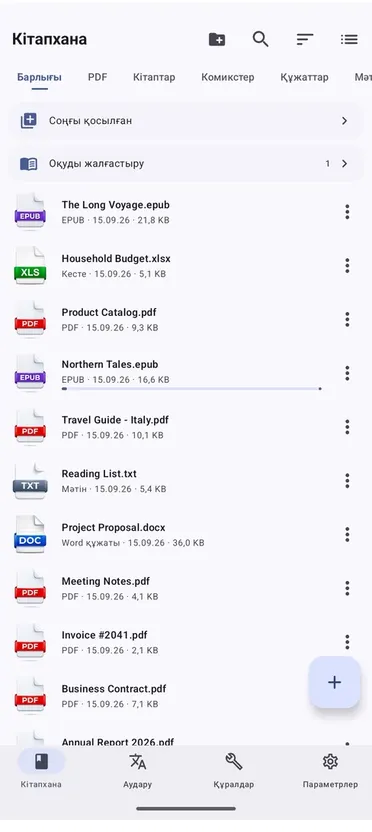Screen dimensions: 372x832
Task: Switch to the list view layout
Action: point(349,39)
